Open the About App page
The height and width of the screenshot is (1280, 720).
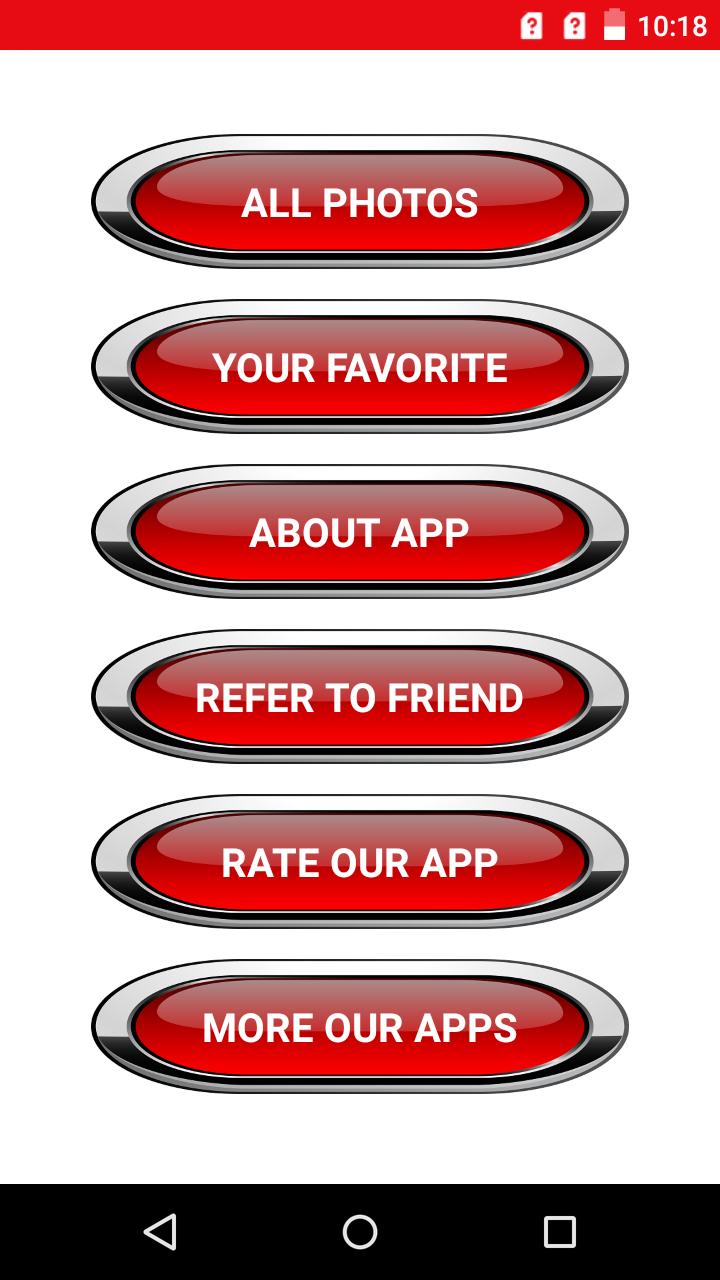(x=360, y=532)
